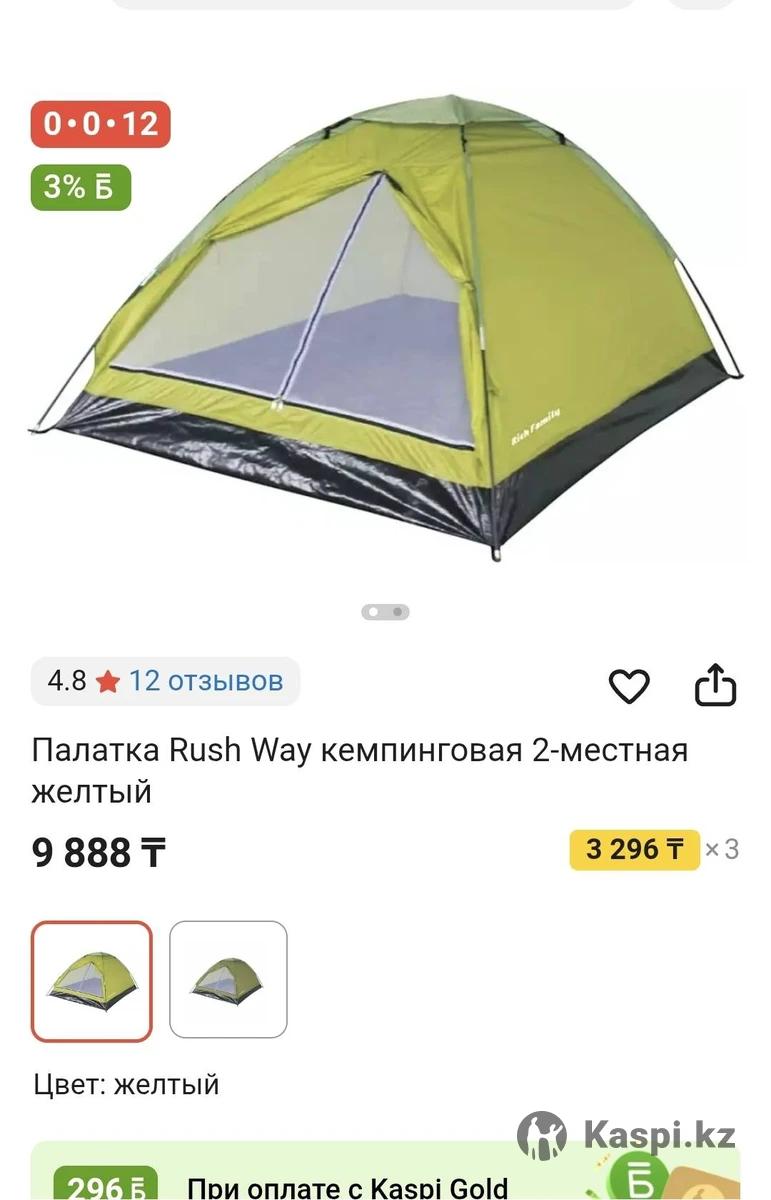Tap the product photo page indicator
The width and height of the screenshot is (771, 1200).
click(385, 611)
